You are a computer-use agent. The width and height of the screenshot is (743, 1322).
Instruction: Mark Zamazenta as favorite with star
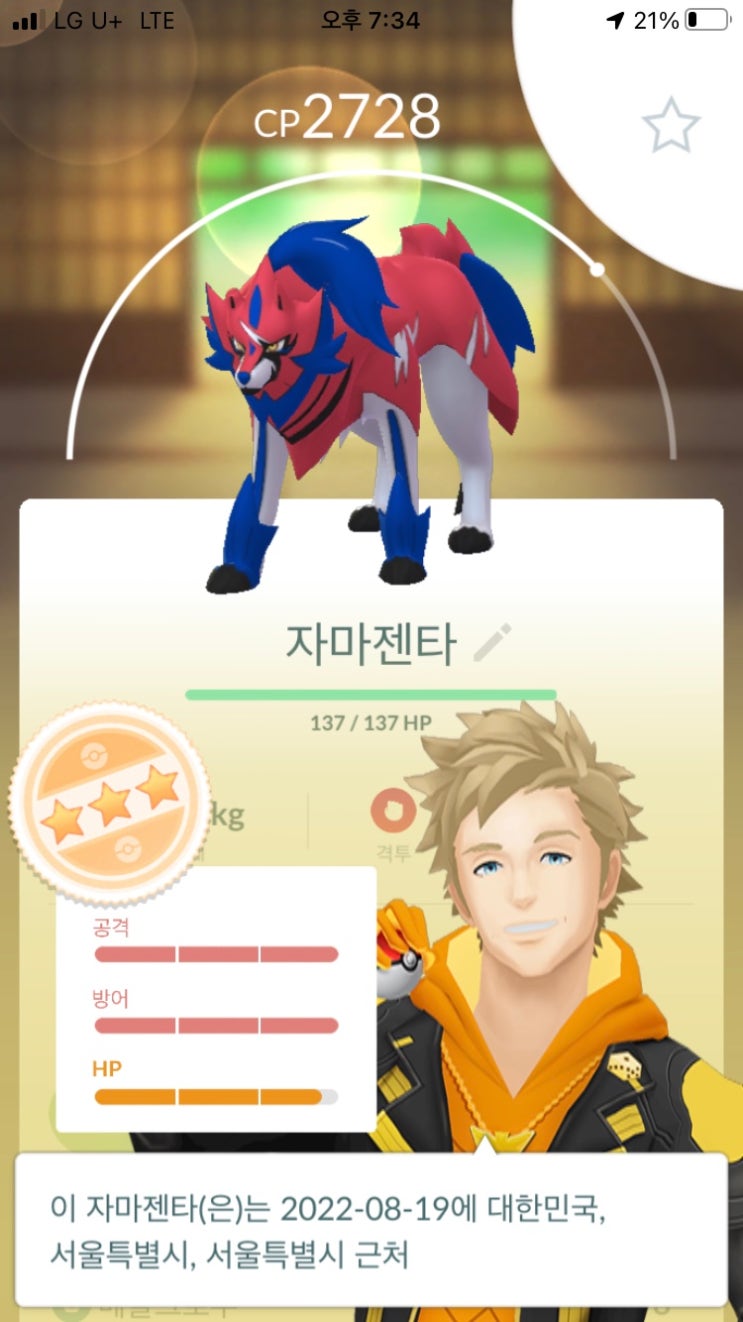671,126
